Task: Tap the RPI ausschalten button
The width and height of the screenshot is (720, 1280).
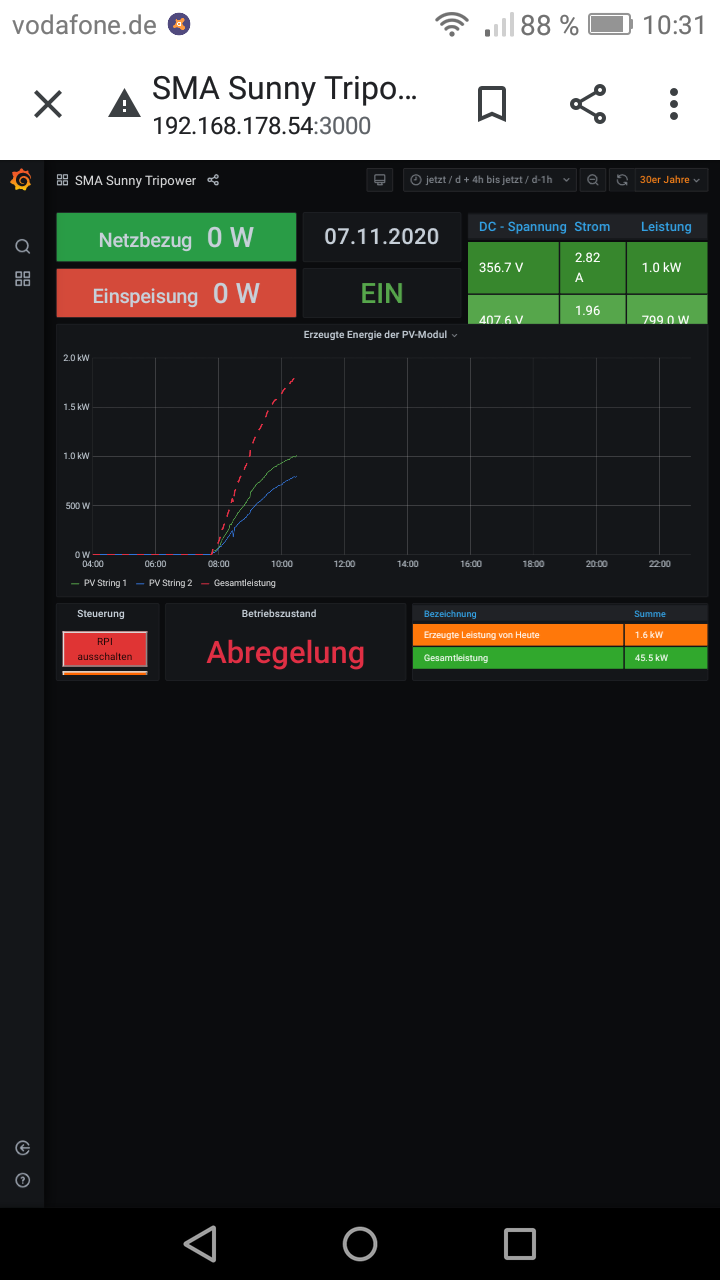Action: coord(105,649)
